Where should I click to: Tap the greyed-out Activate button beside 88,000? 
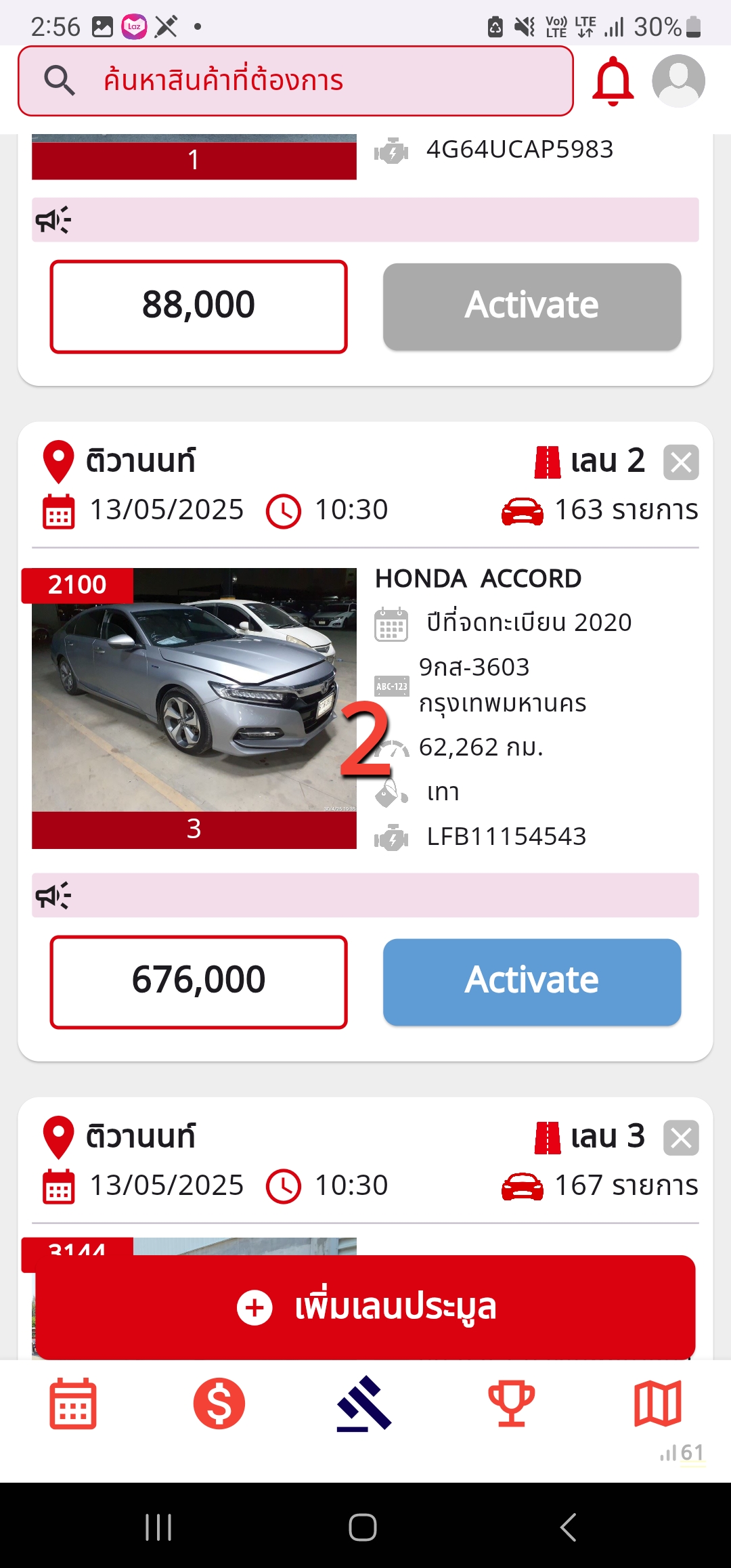(532, 306)
